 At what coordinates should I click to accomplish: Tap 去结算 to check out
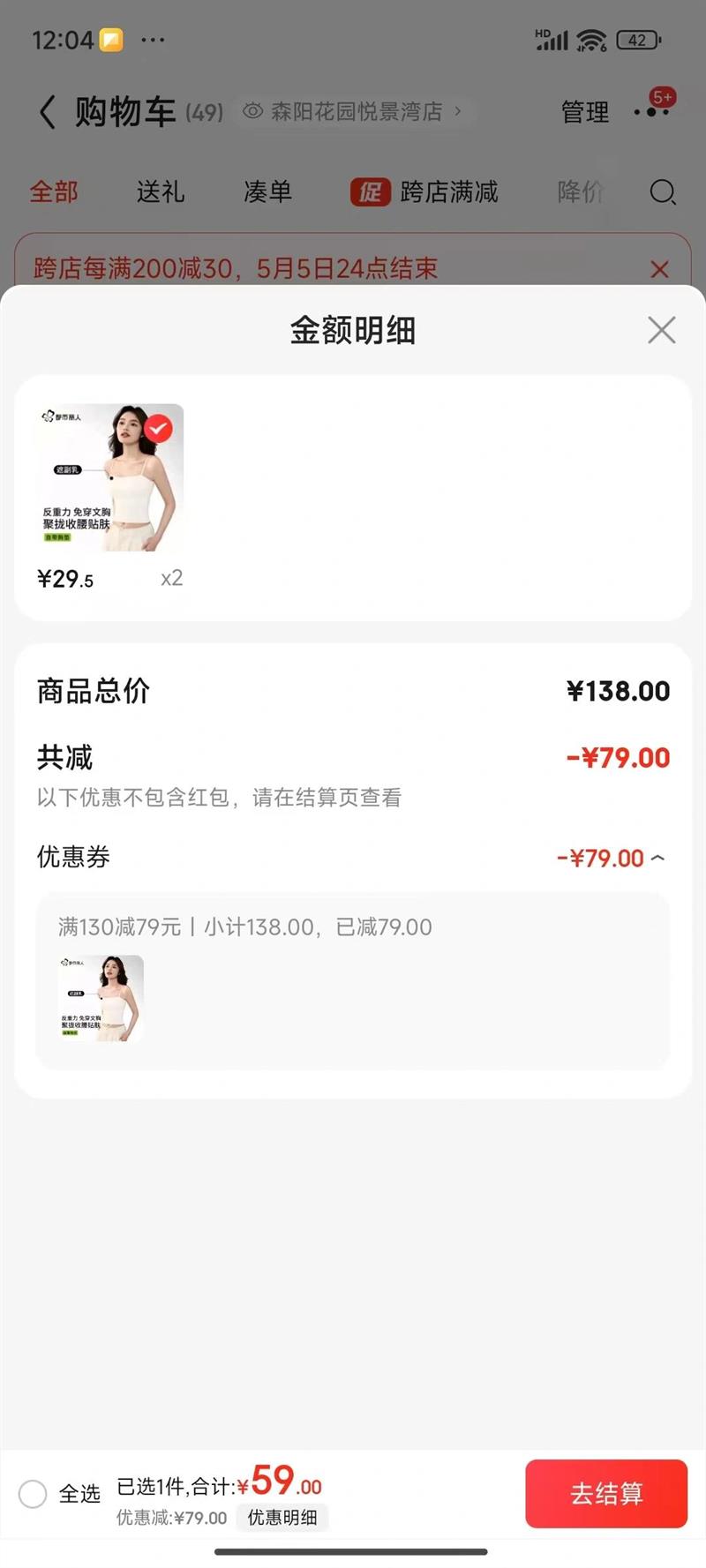[606, 1493]
